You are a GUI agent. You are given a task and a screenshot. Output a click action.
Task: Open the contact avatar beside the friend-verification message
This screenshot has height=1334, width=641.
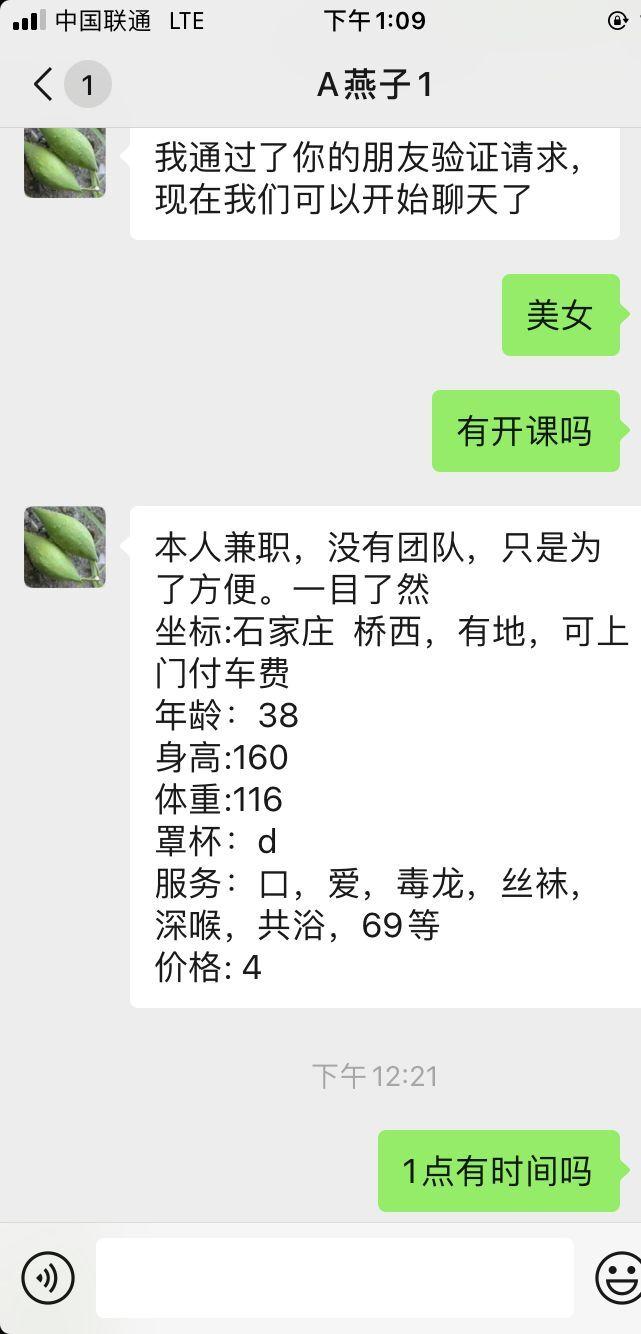click(x=65, y=163)
